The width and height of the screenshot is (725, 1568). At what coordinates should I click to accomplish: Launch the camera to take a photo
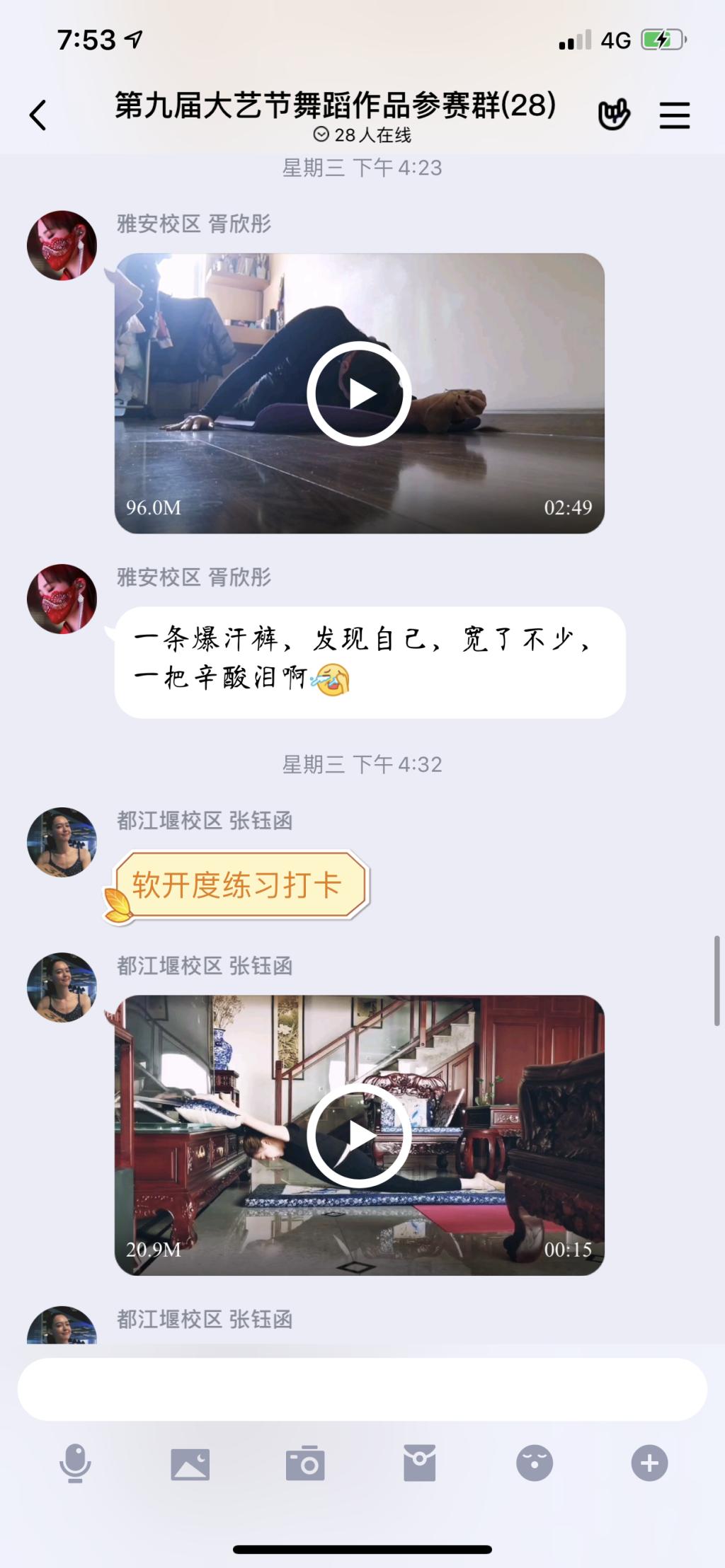[x=305, y=1463]
